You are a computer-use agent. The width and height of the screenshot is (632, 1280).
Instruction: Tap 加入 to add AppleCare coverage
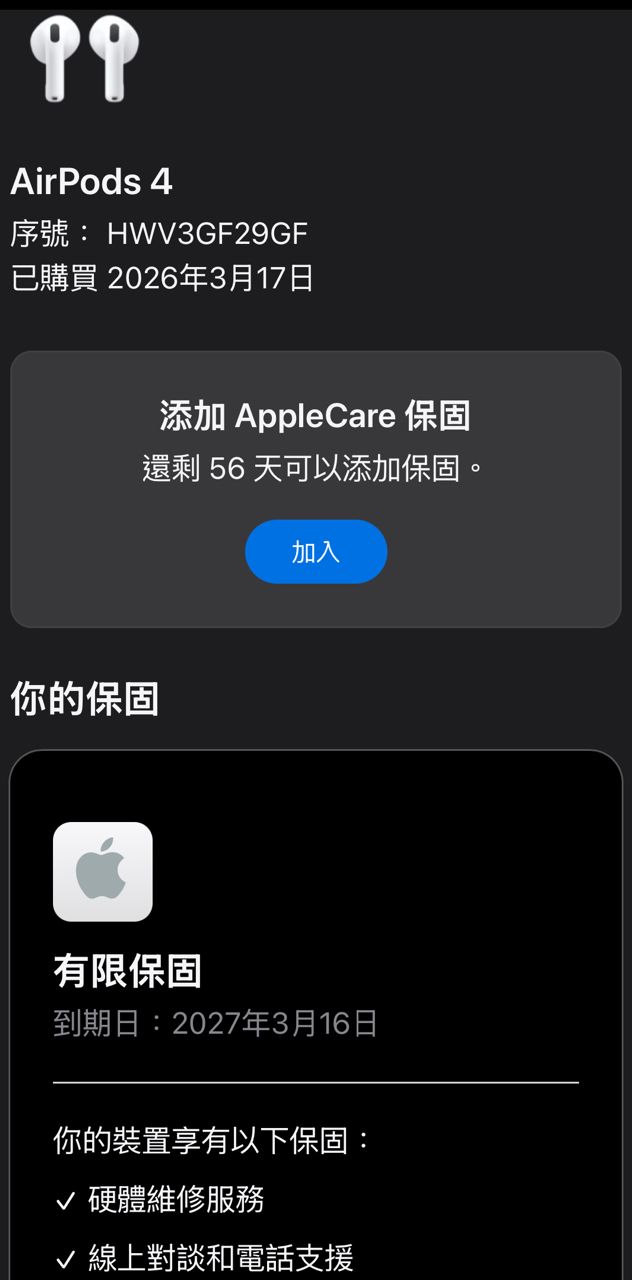click(316, 552)
